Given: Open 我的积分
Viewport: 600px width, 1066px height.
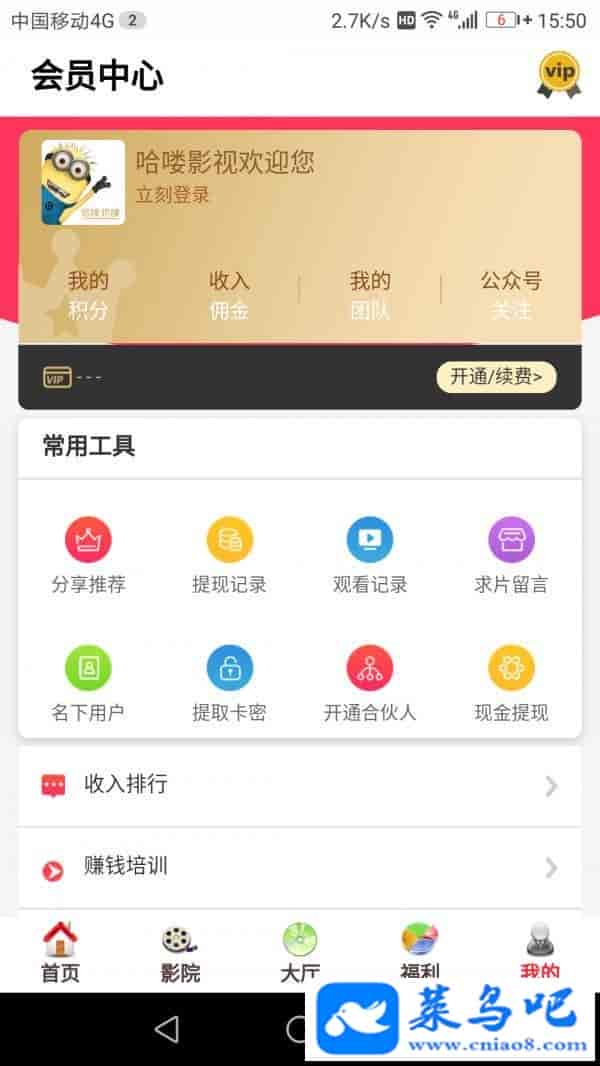Looking at the screenshot, I should click(x=88, y=295).
